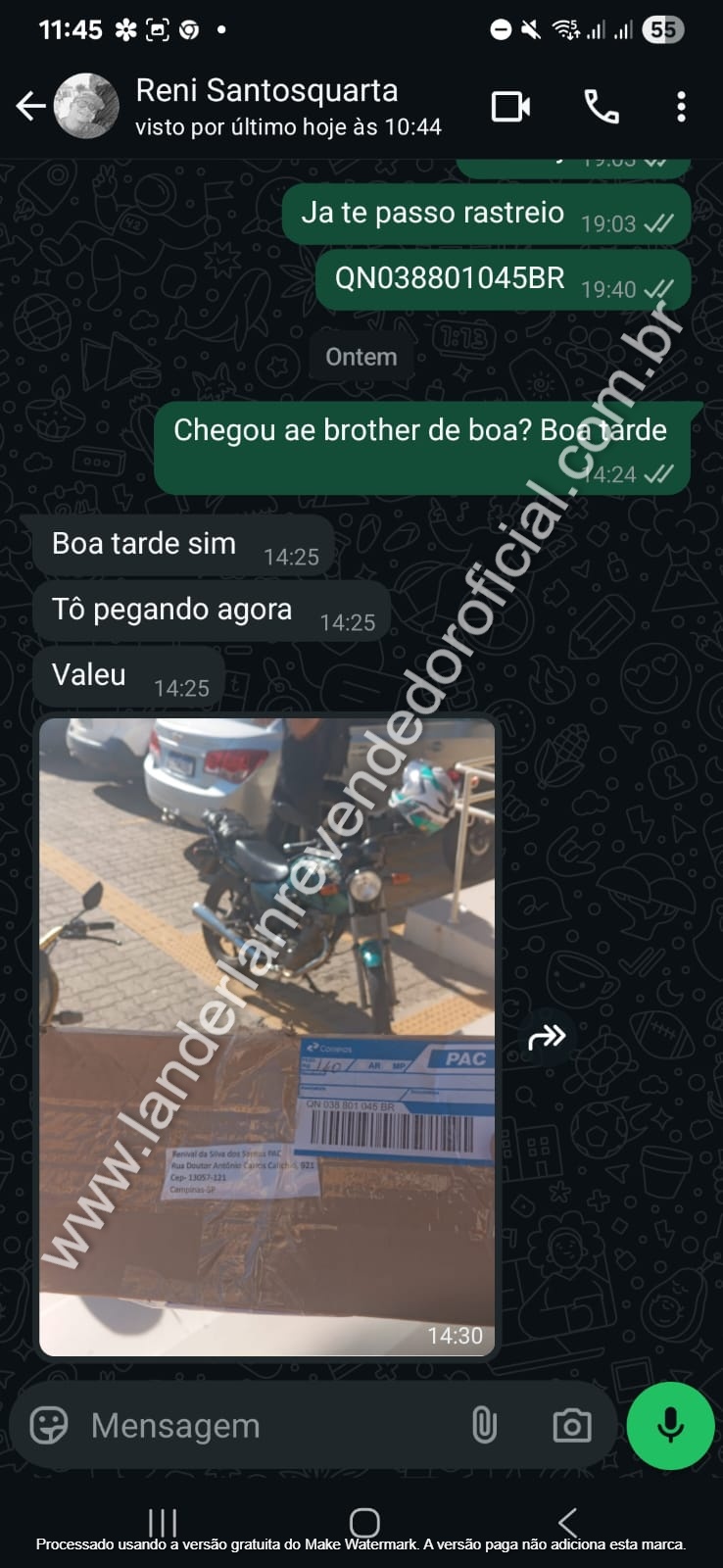Viewport: 723px width, 1568px height.
Task: Attach a file to the chat
Action: (484, 1425)
